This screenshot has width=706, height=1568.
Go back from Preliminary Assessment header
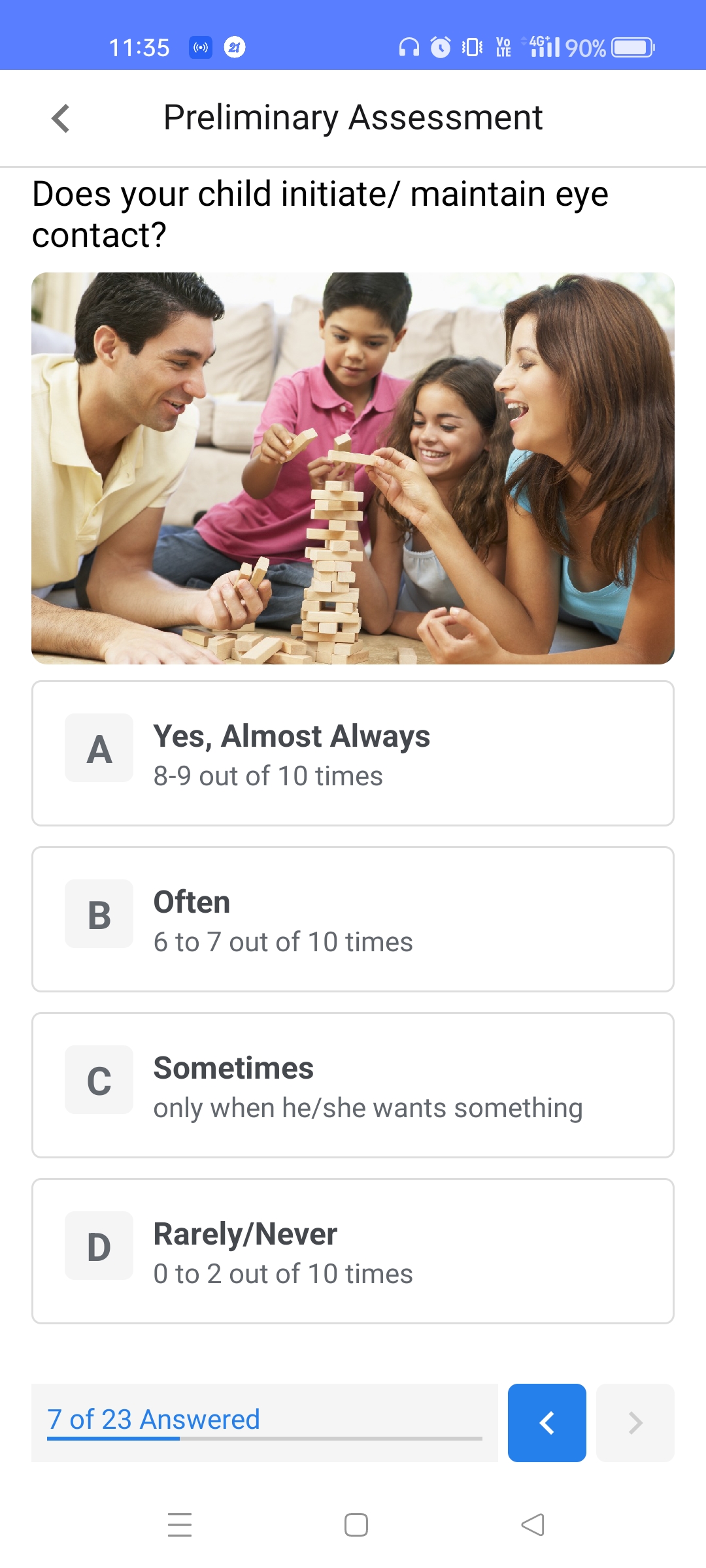click(61, 118)
